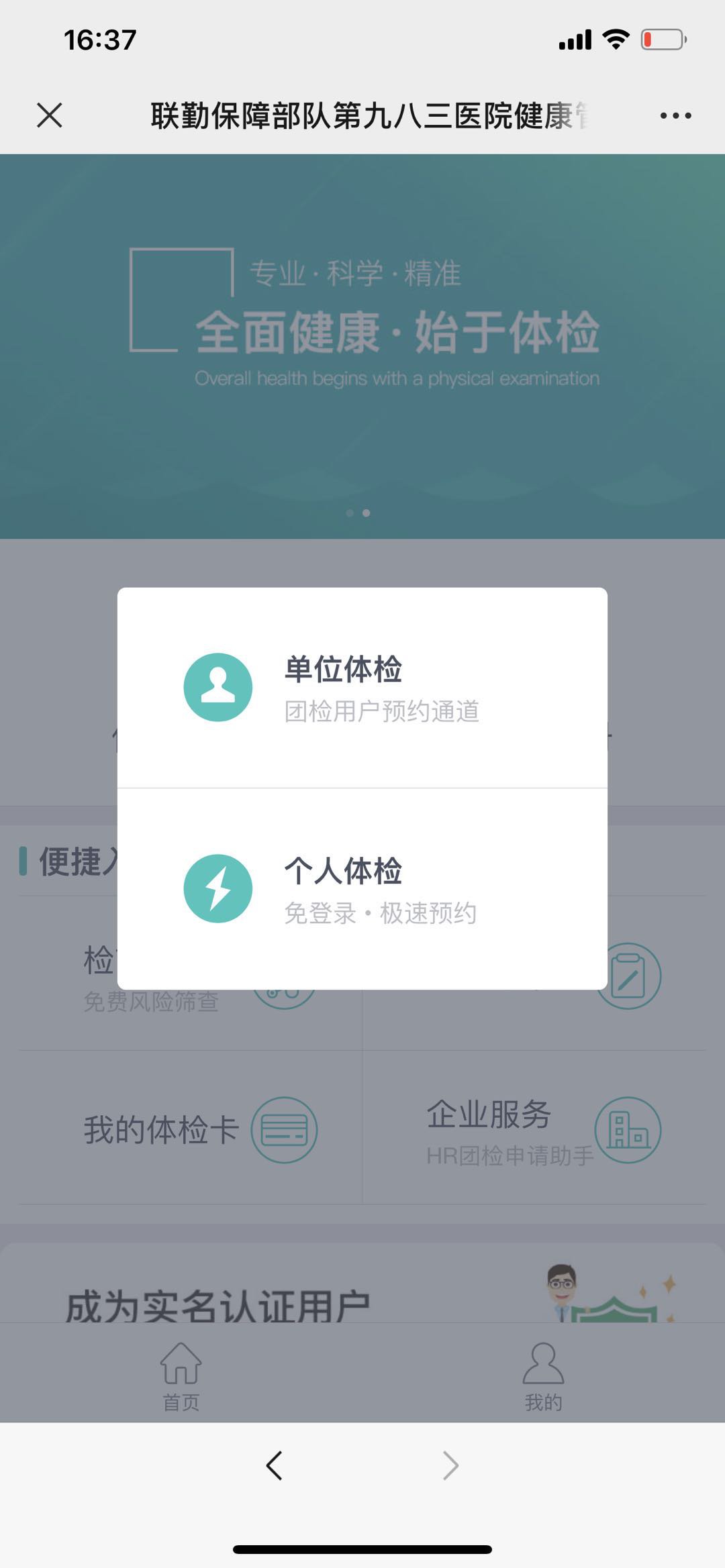The image size is (725, 1568).
Task: Close the health center webpage
Action: click(x=50, y=115)
